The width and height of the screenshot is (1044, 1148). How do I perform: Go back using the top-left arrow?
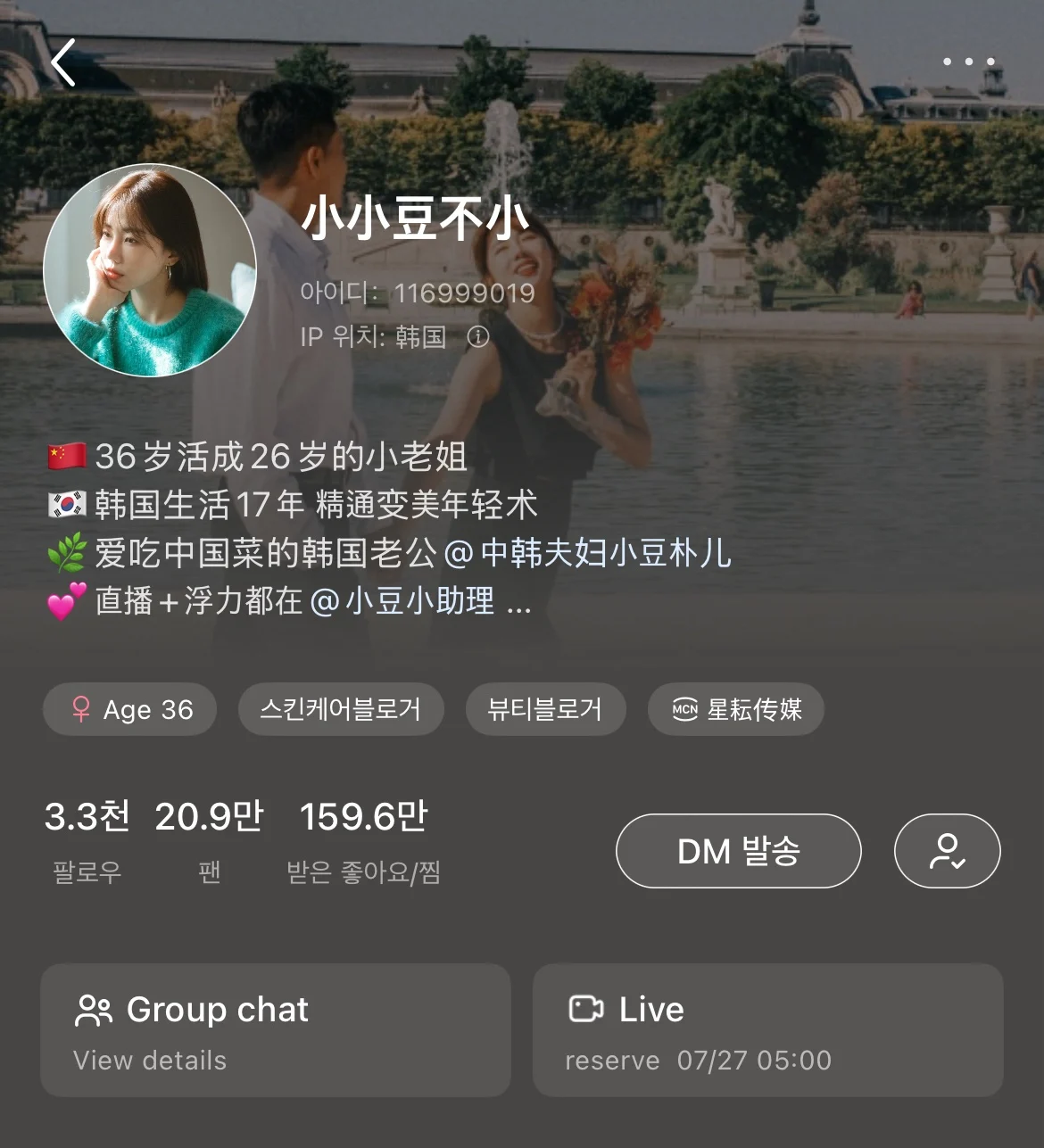63,63
